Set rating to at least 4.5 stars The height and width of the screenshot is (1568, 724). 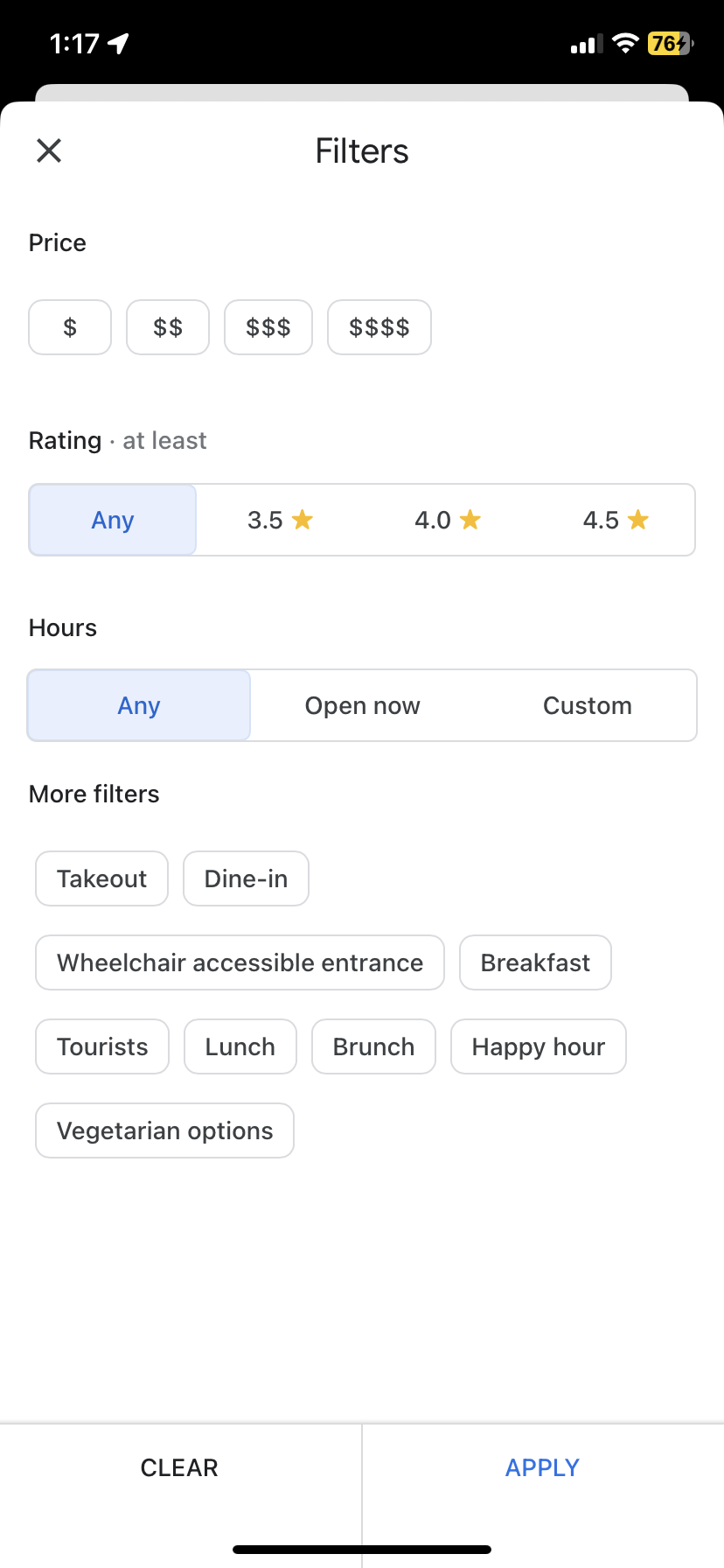[616, 520]
